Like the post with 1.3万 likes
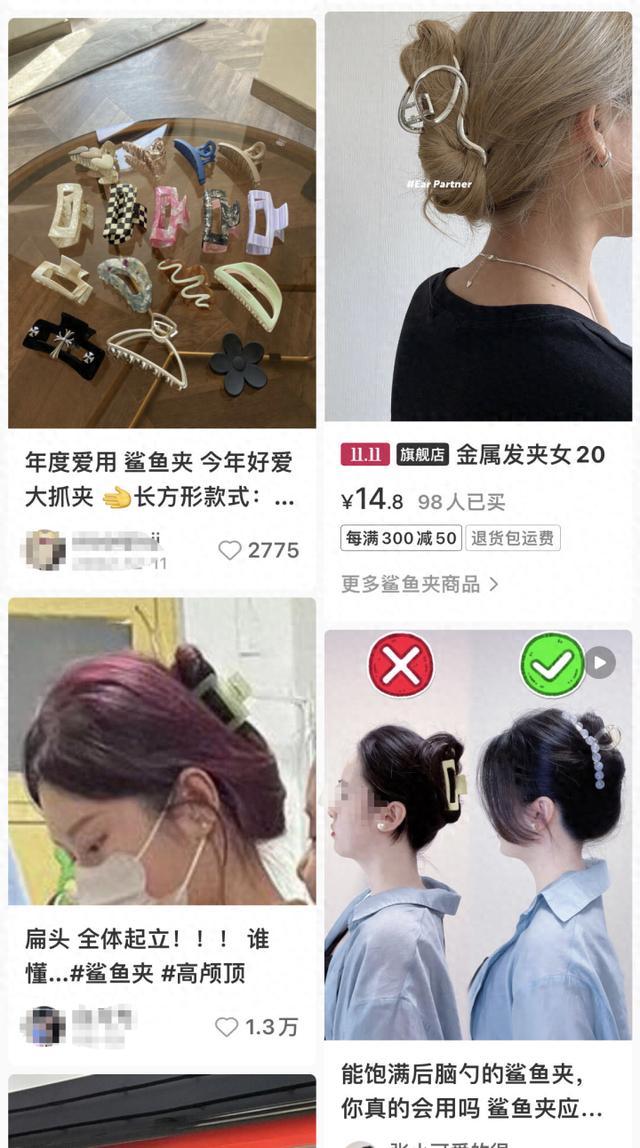640x1148 pixels. coord(228,1027)
